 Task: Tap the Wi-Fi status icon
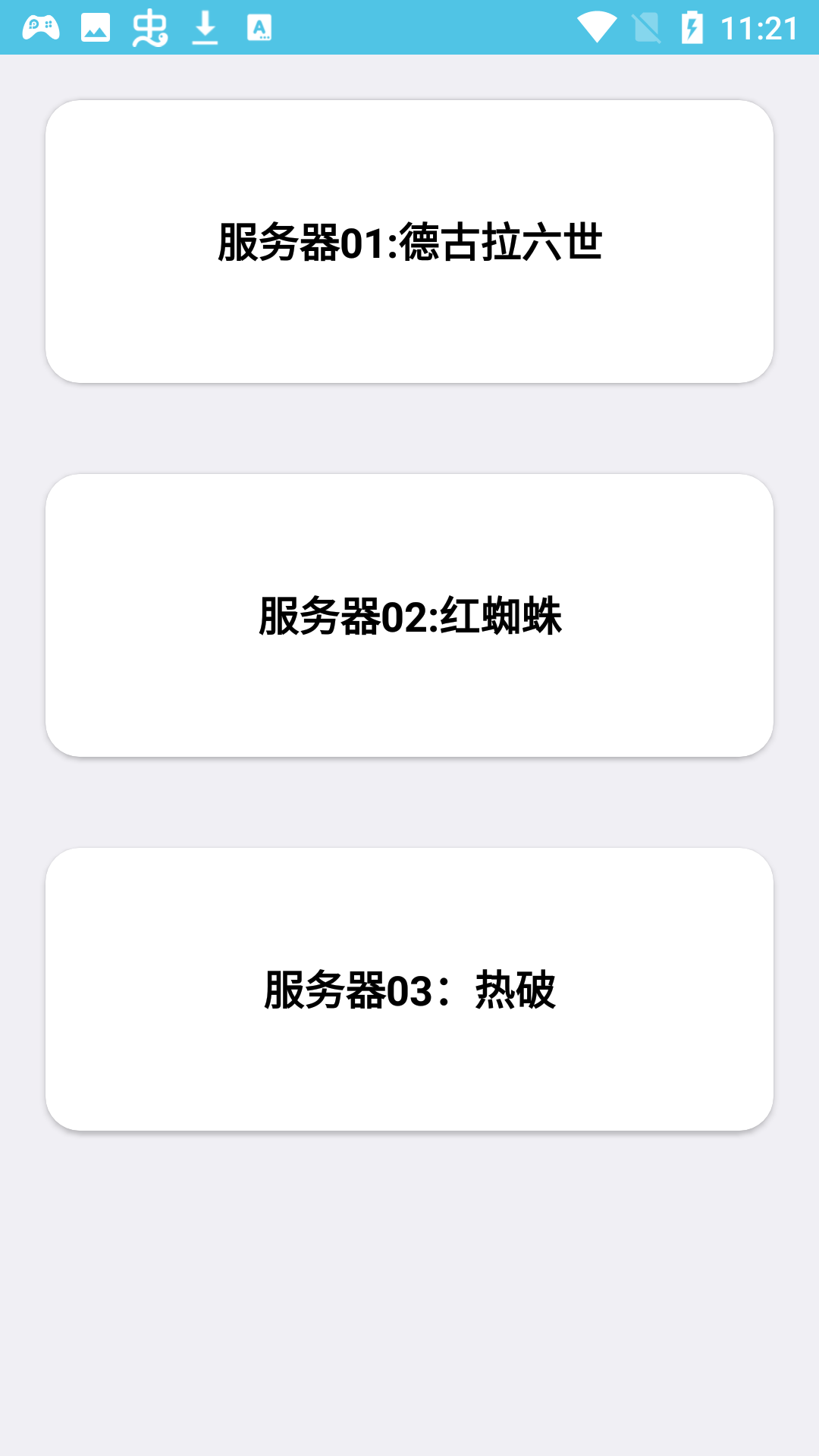[598, 25]
